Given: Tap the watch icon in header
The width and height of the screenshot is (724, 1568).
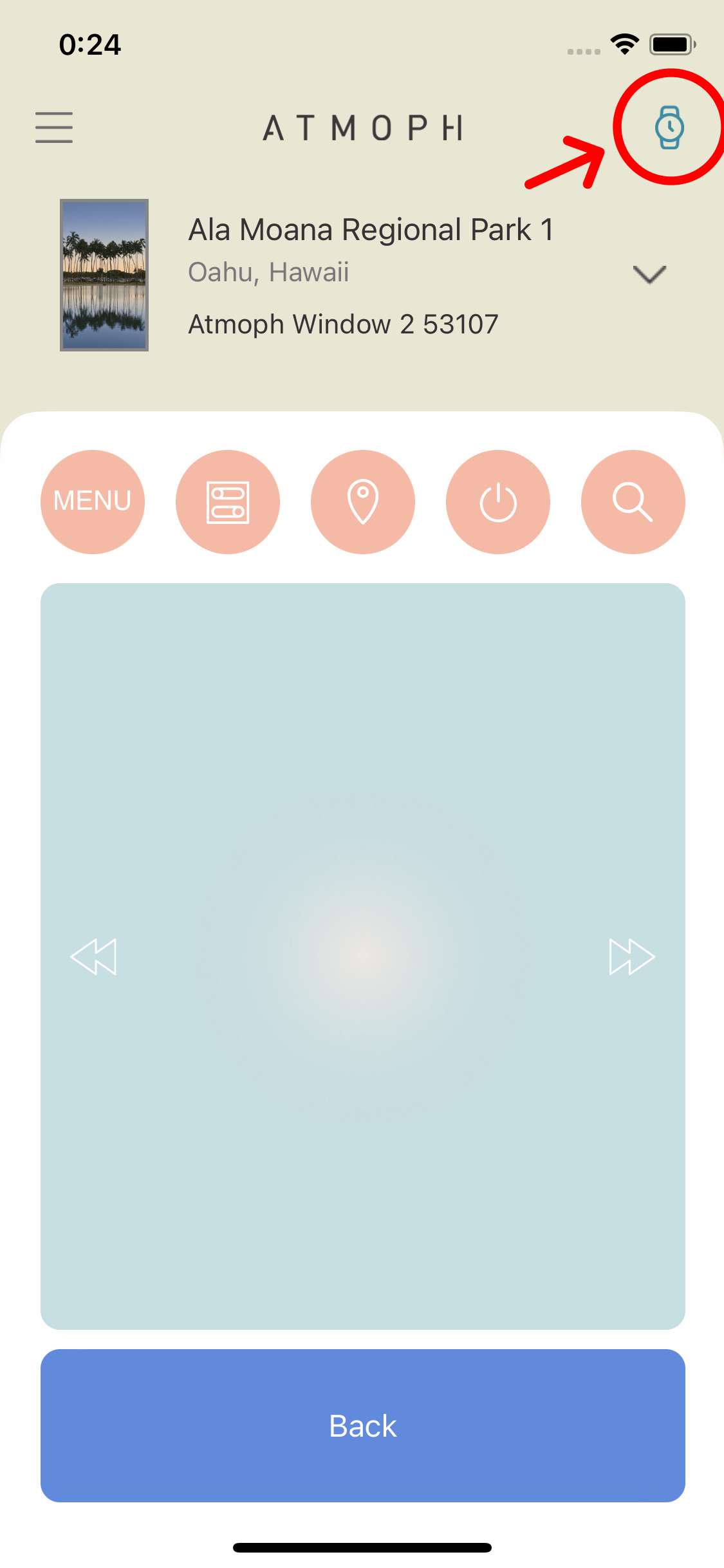Looking at the screenshot, I should 669,127.
